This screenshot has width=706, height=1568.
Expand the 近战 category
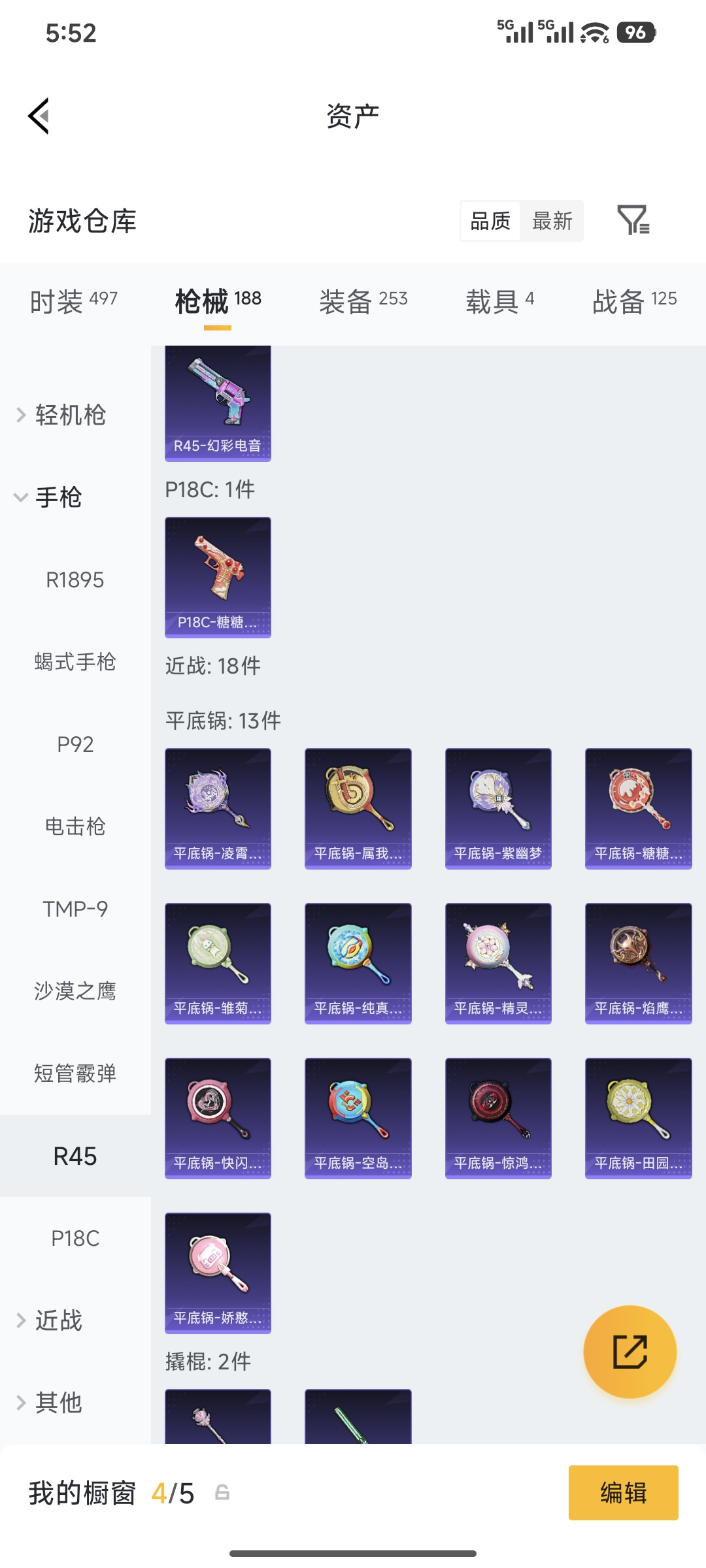[59, 1320]
